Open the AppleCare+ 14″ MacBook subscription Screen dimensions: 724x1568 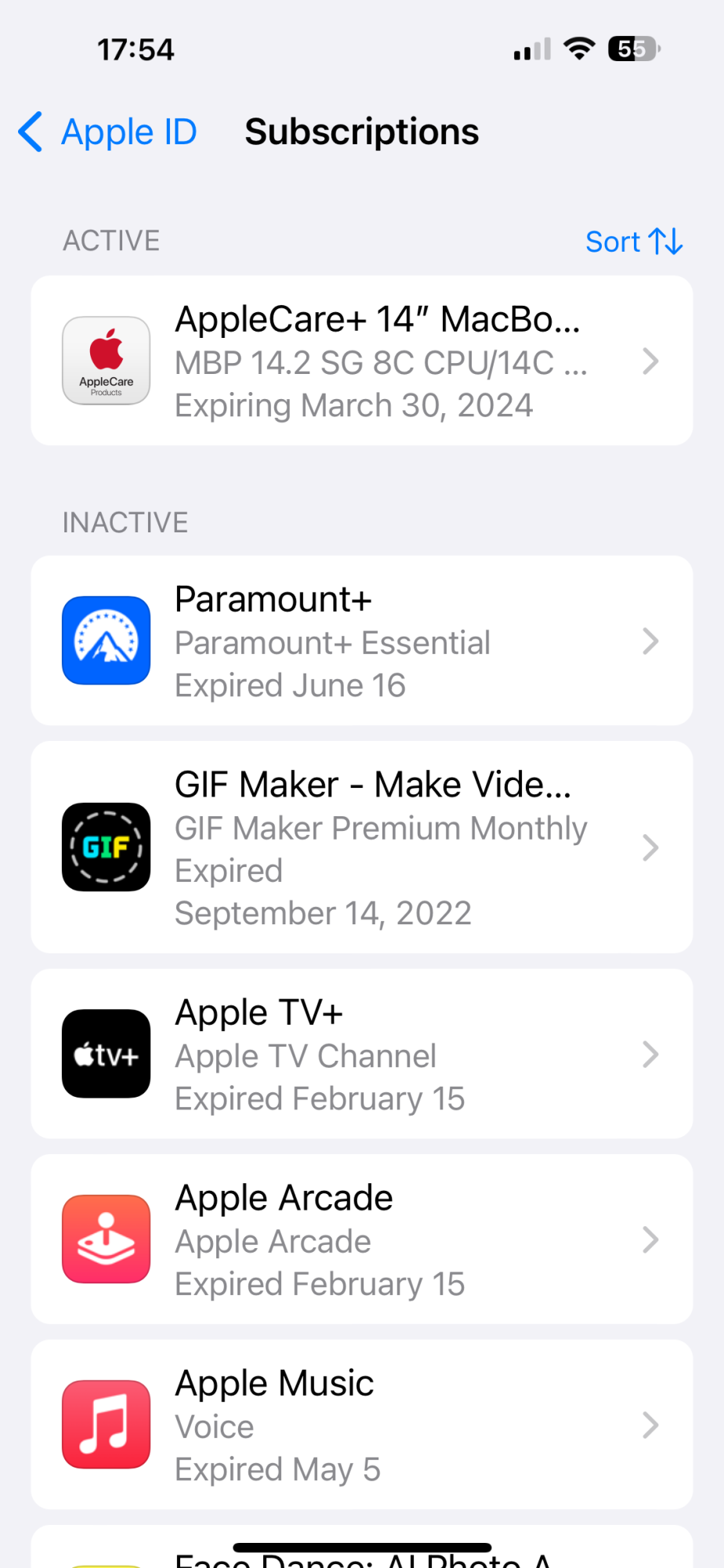361,361
